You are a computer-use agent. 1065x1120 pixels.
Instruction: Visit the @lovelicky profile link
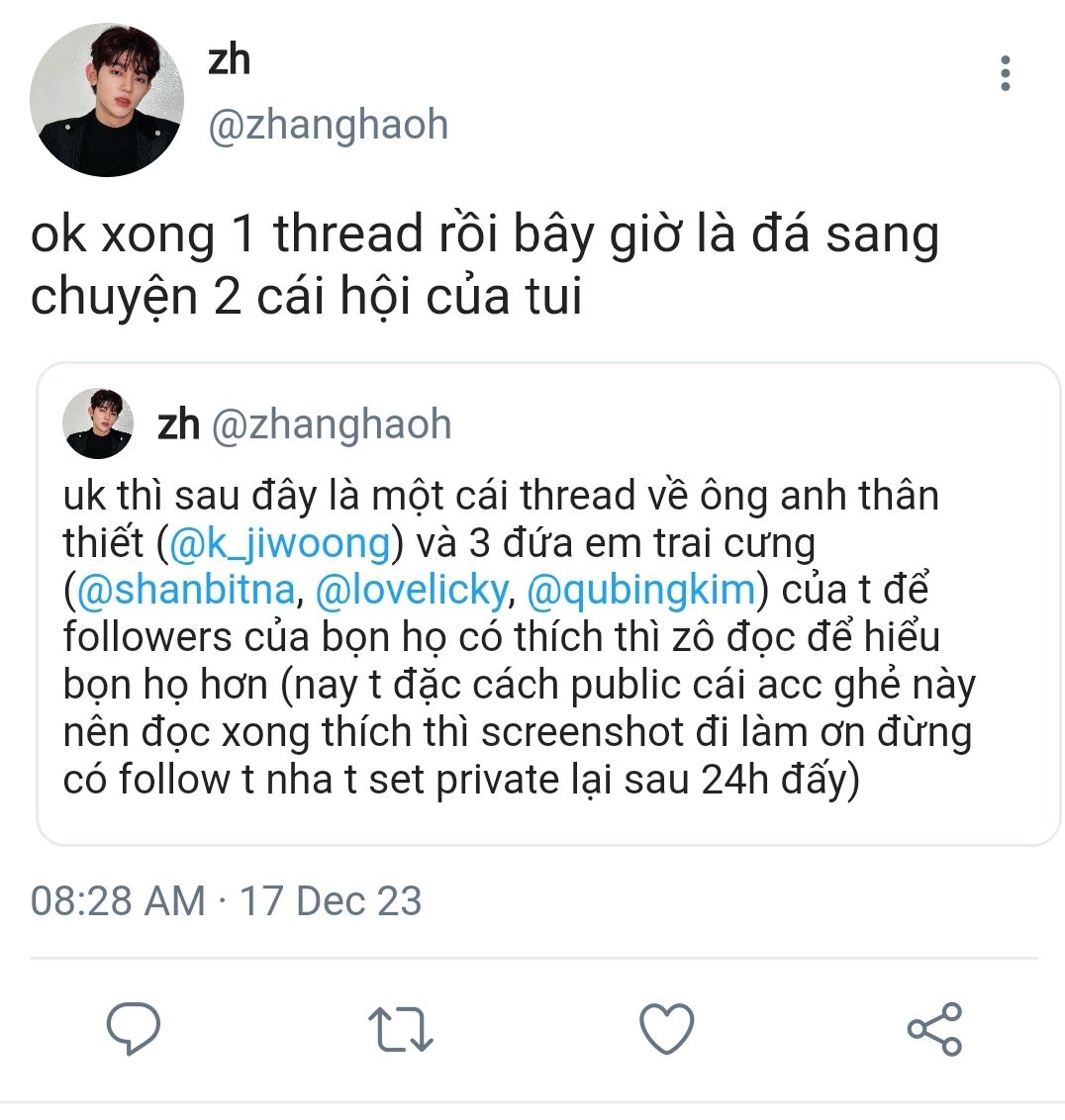[412, 591]
